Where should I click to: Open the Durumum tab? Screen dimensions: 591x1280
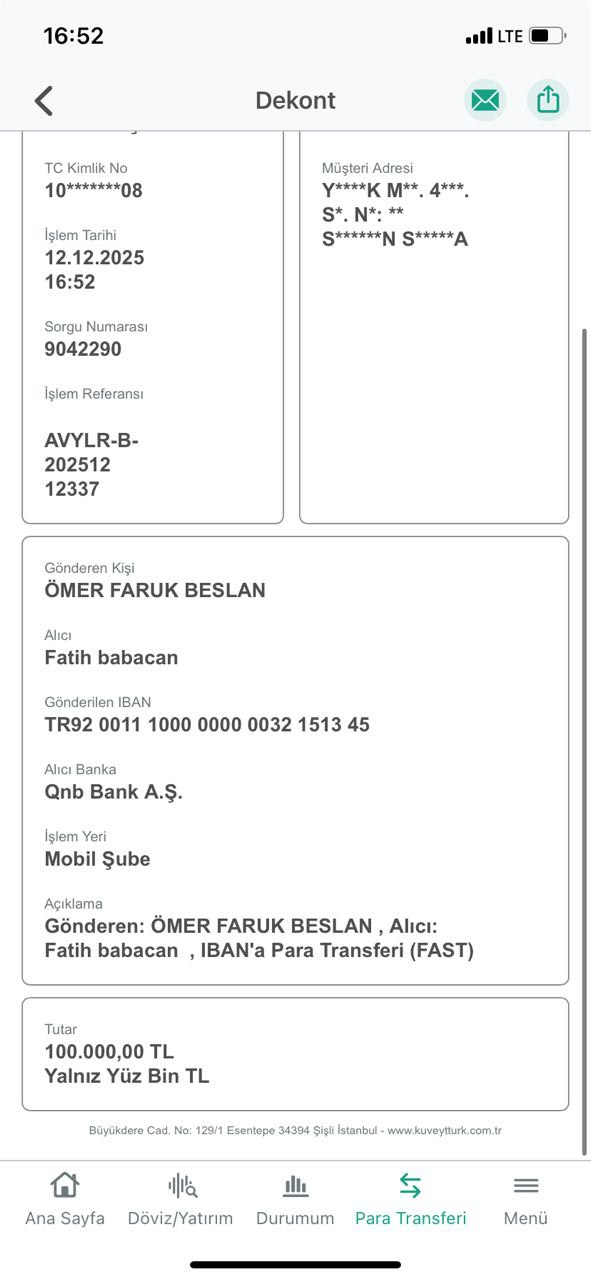coord(295,1200)
